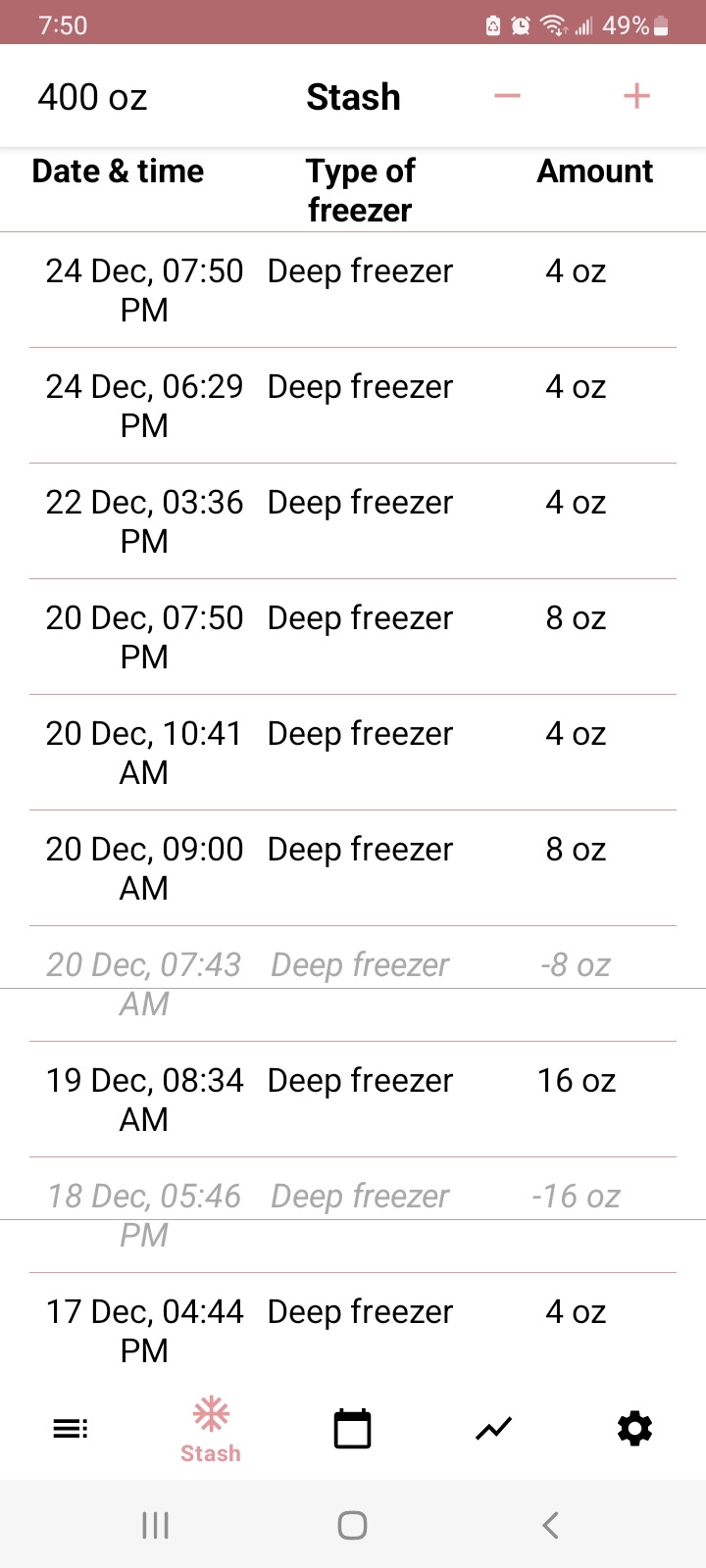Viewport: 706px width, 1568px height.
Task: Open the 24 Dec, 06:29 PM entry
Action: click(353, 406)
